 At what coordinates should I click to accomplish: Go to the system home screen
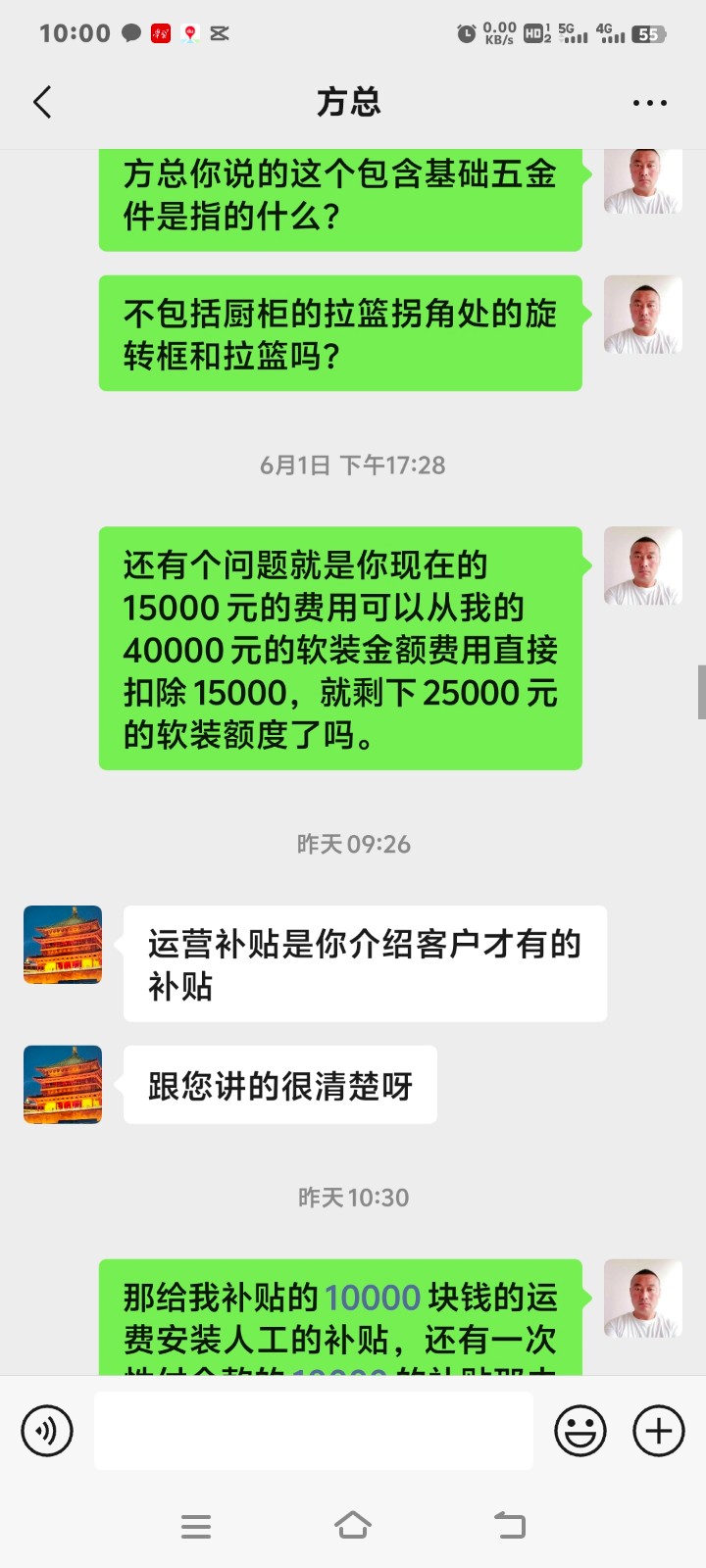[x=353, y=1526]
